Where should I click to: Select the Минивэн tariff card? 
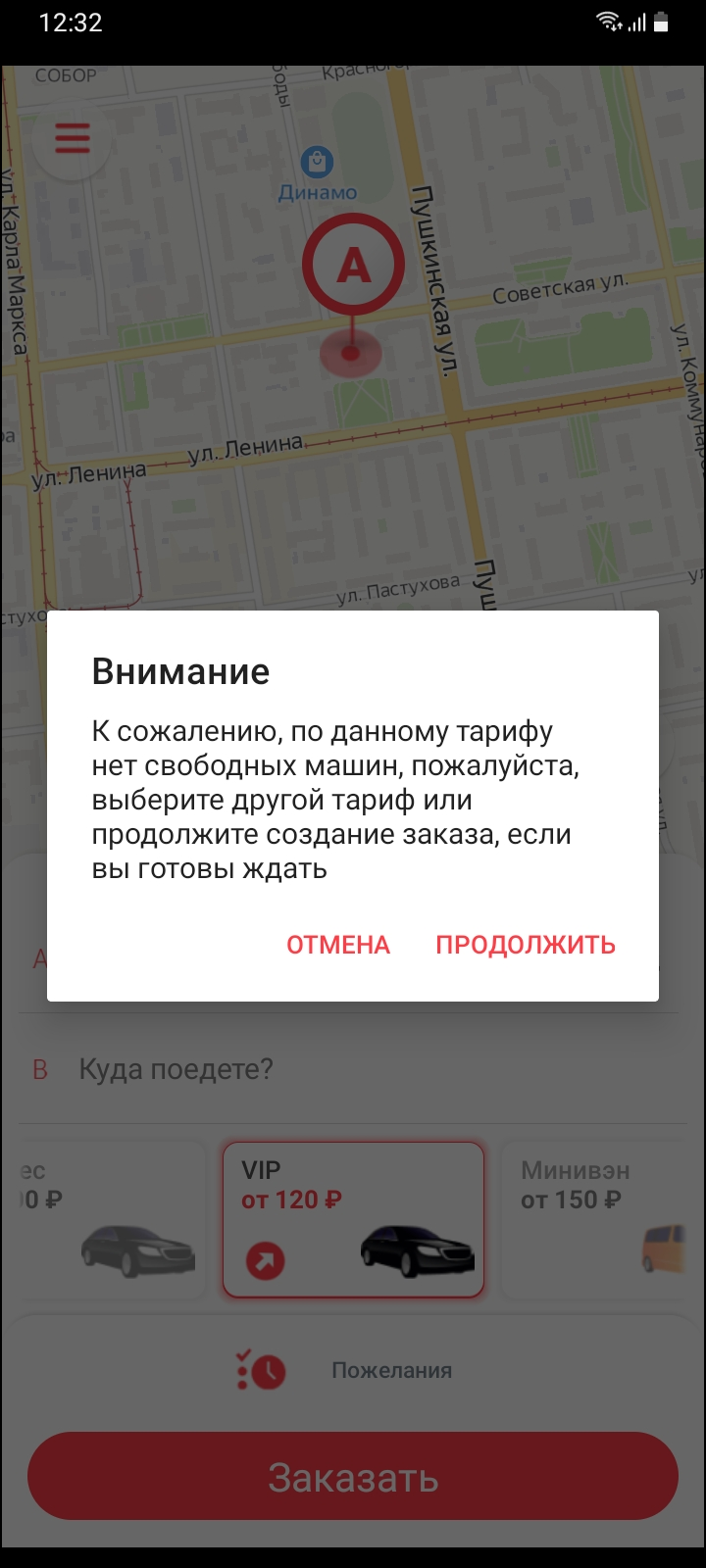602,1220
